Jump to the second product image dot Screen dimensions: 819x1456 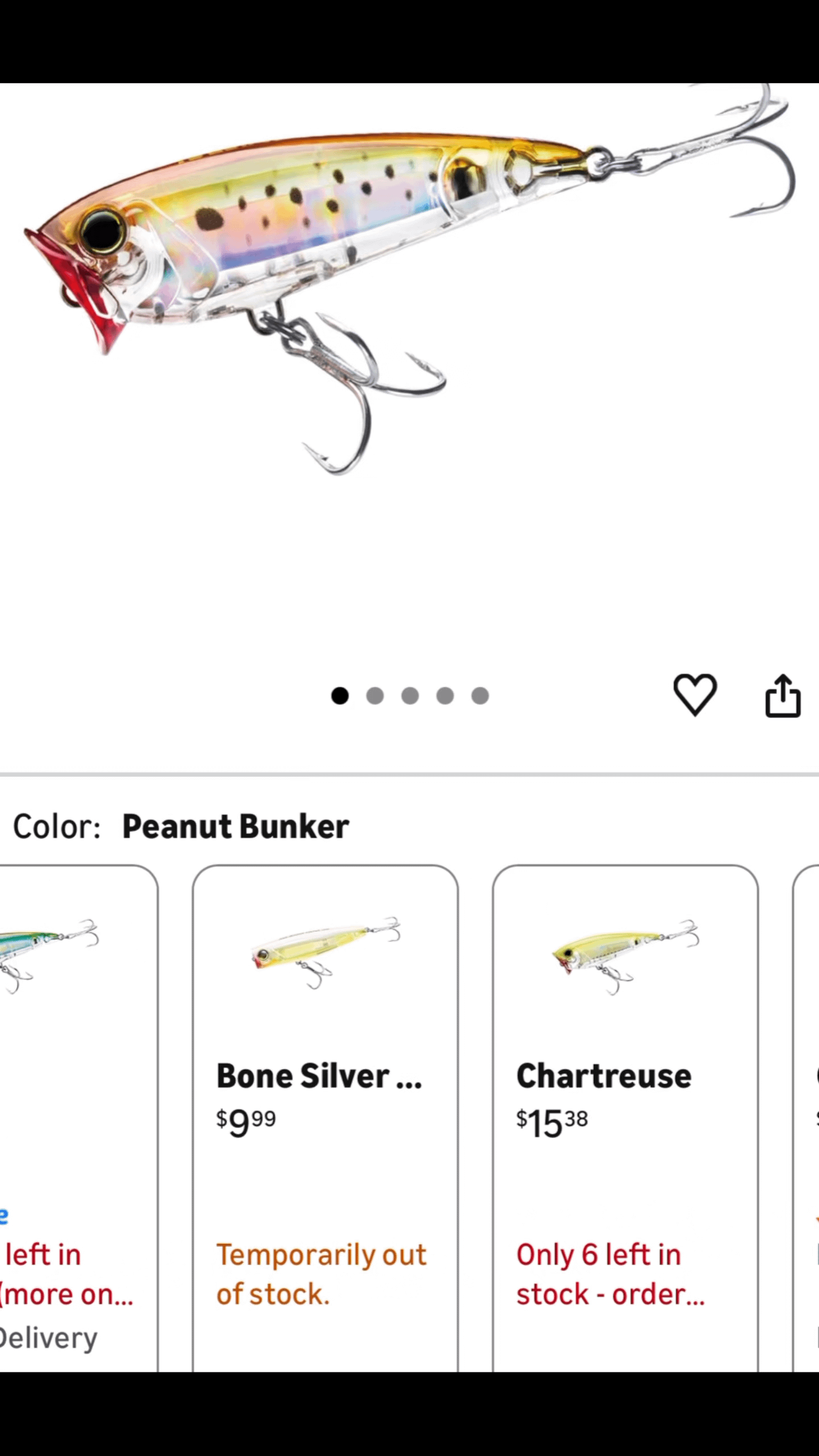(375, 696)
